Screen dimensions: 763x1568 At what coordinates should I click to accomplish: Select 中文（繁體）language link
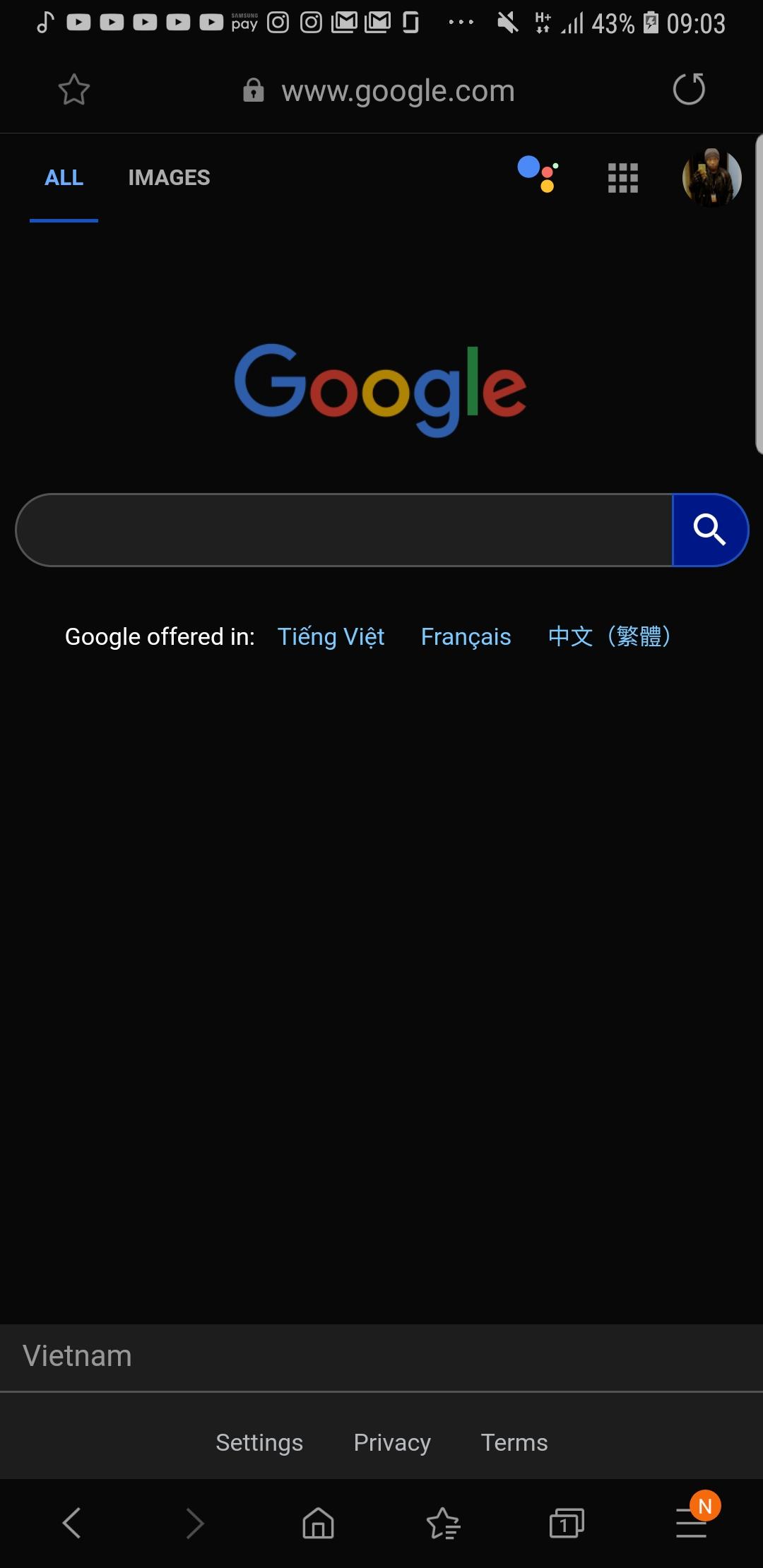click(609, 636)
